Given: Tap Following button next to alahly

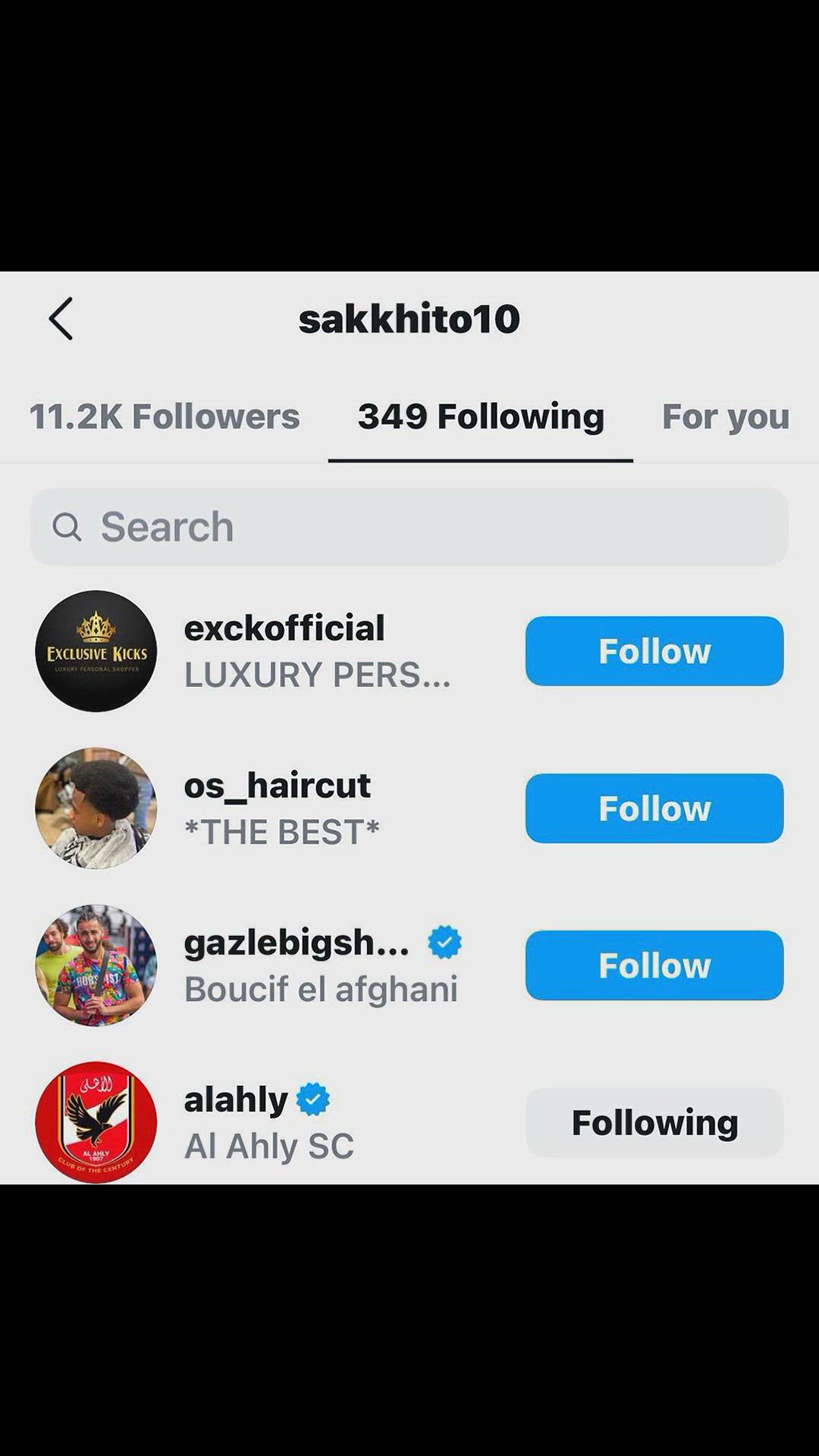Looking at the screenshot, I should pyautogui.click(x=654, y=1122).
